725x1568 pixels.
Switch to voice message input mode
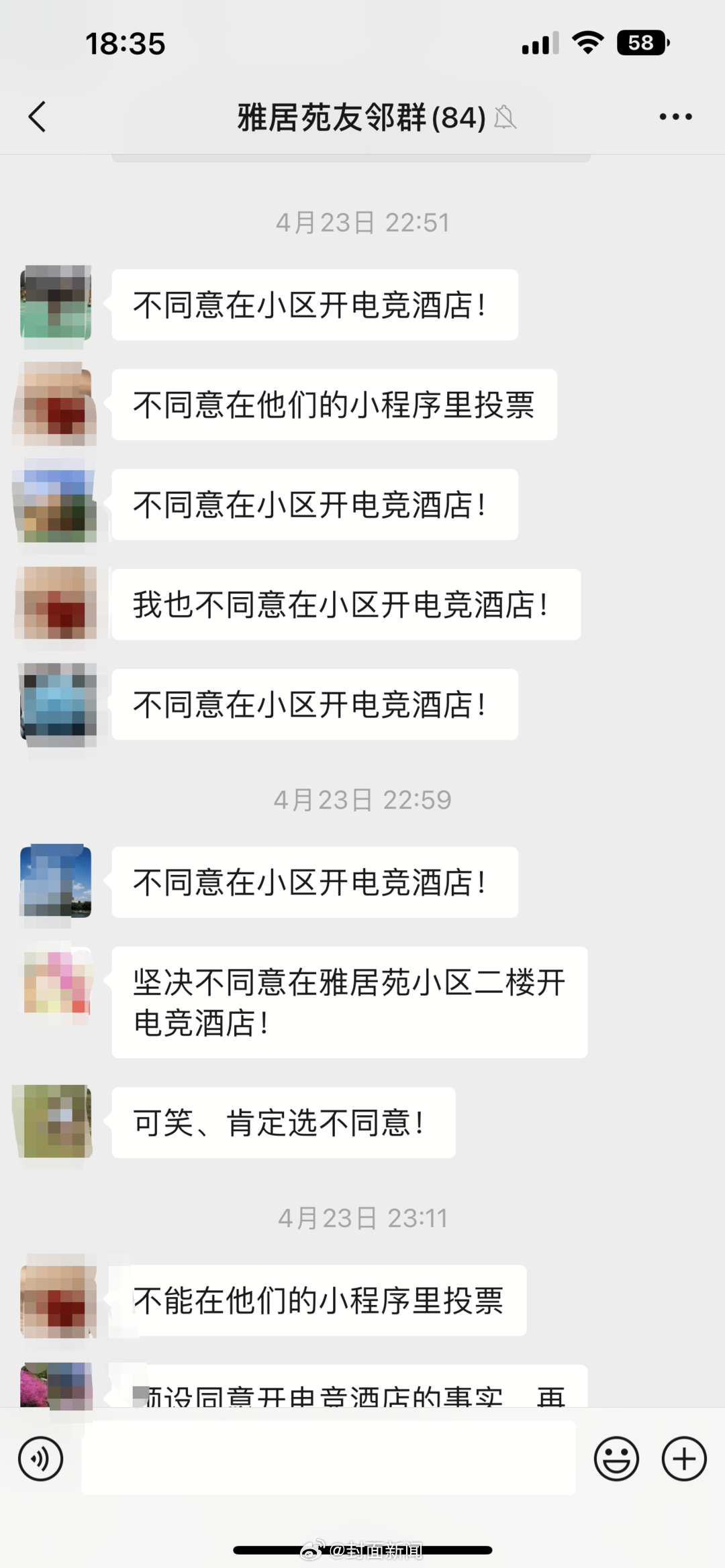[41, 1457]
